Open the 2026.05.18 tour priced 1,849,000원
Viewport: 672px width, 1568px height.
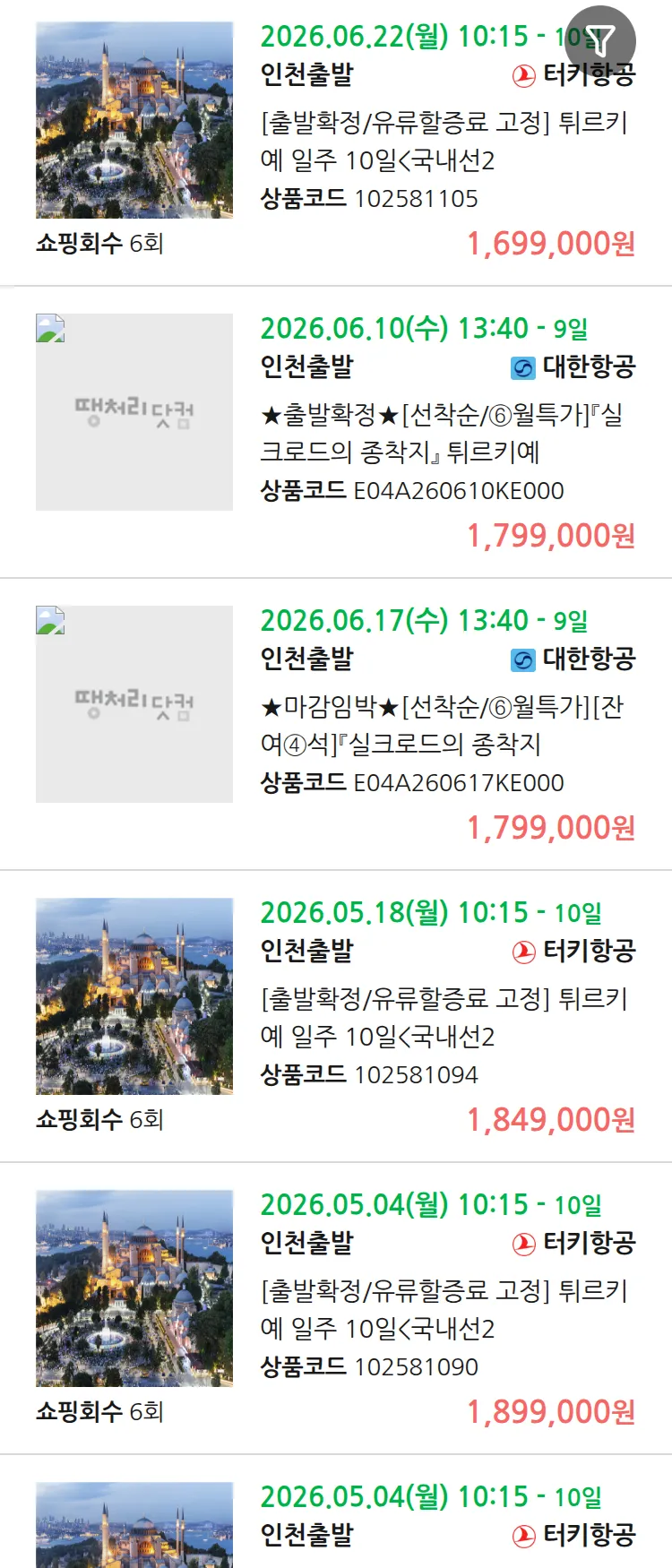(x=444, y=1018)
